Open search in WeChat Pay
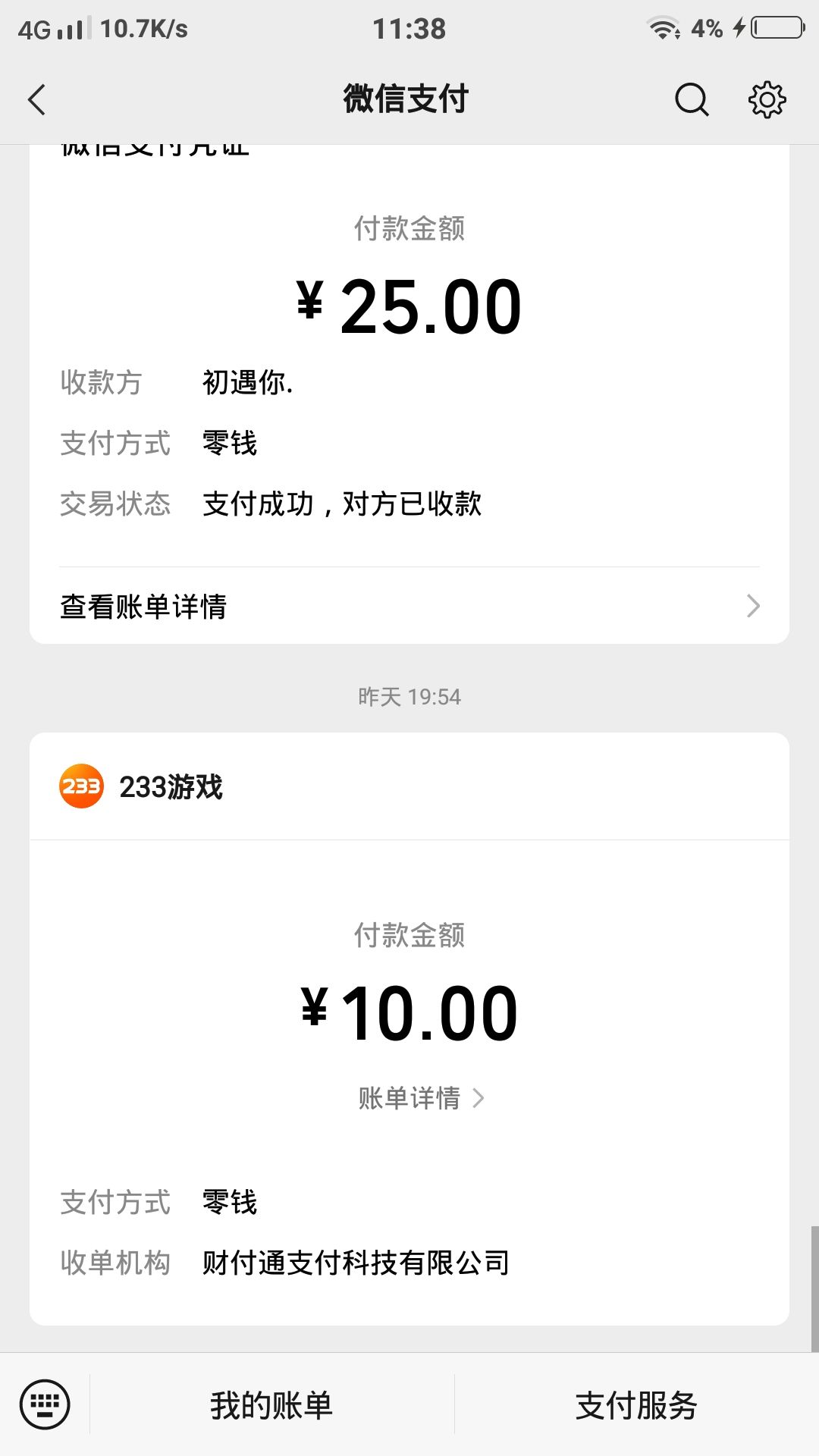 (x=691, y=99)
